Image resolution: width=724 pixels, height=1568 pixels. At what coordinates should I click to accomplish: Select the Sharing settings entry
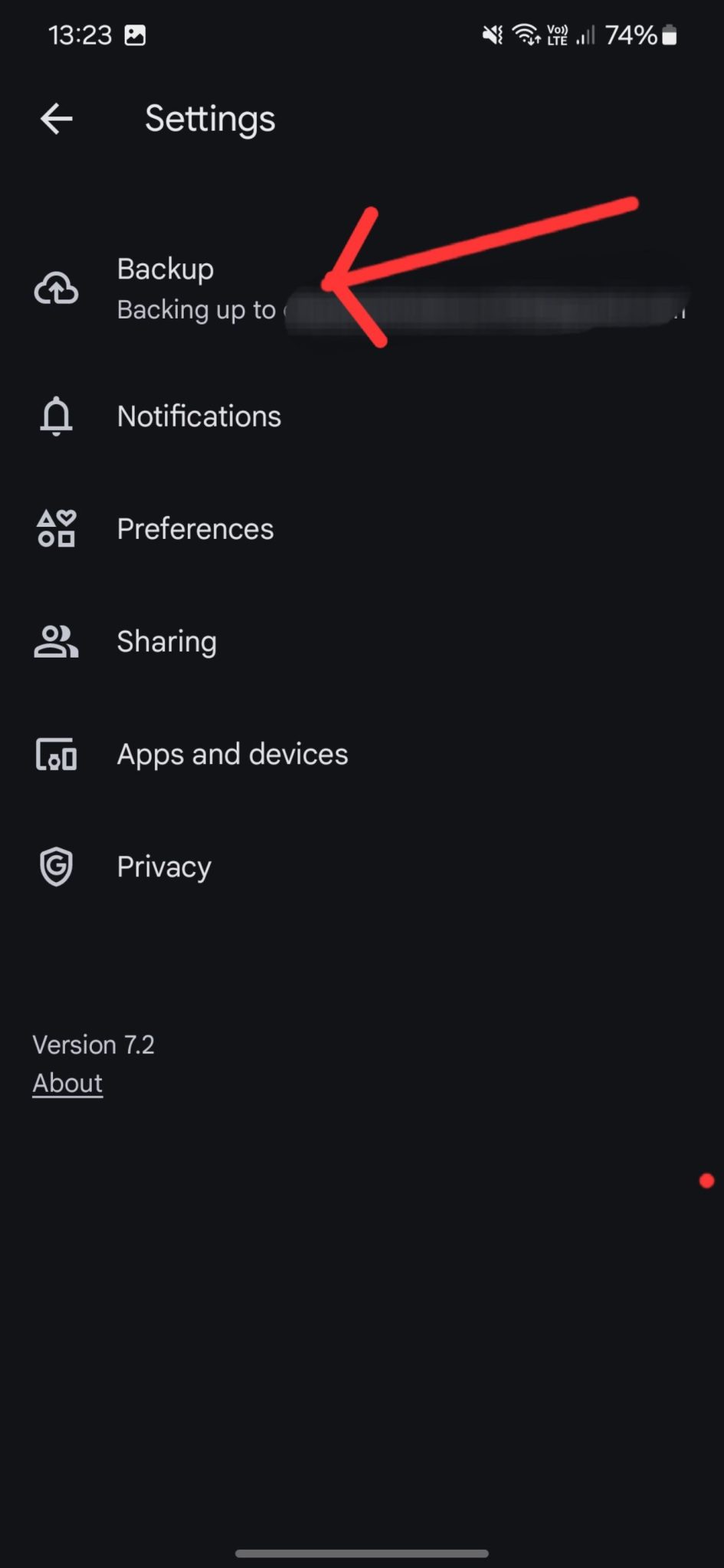click(166, 641)
